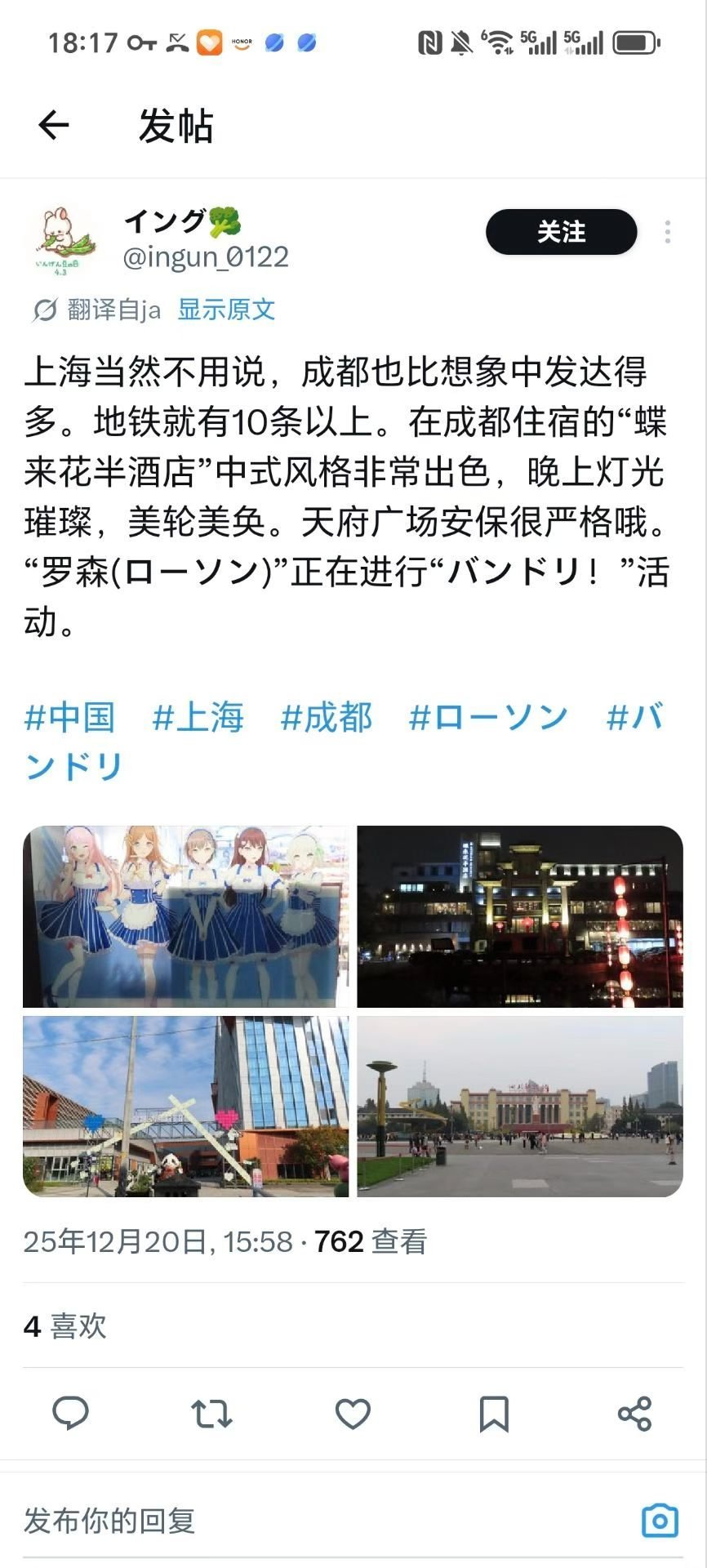Image resolution: width=707 pixels, height=1568 pixels.
Task: View the anime characters photo
Action: click(x=186, y=916)
